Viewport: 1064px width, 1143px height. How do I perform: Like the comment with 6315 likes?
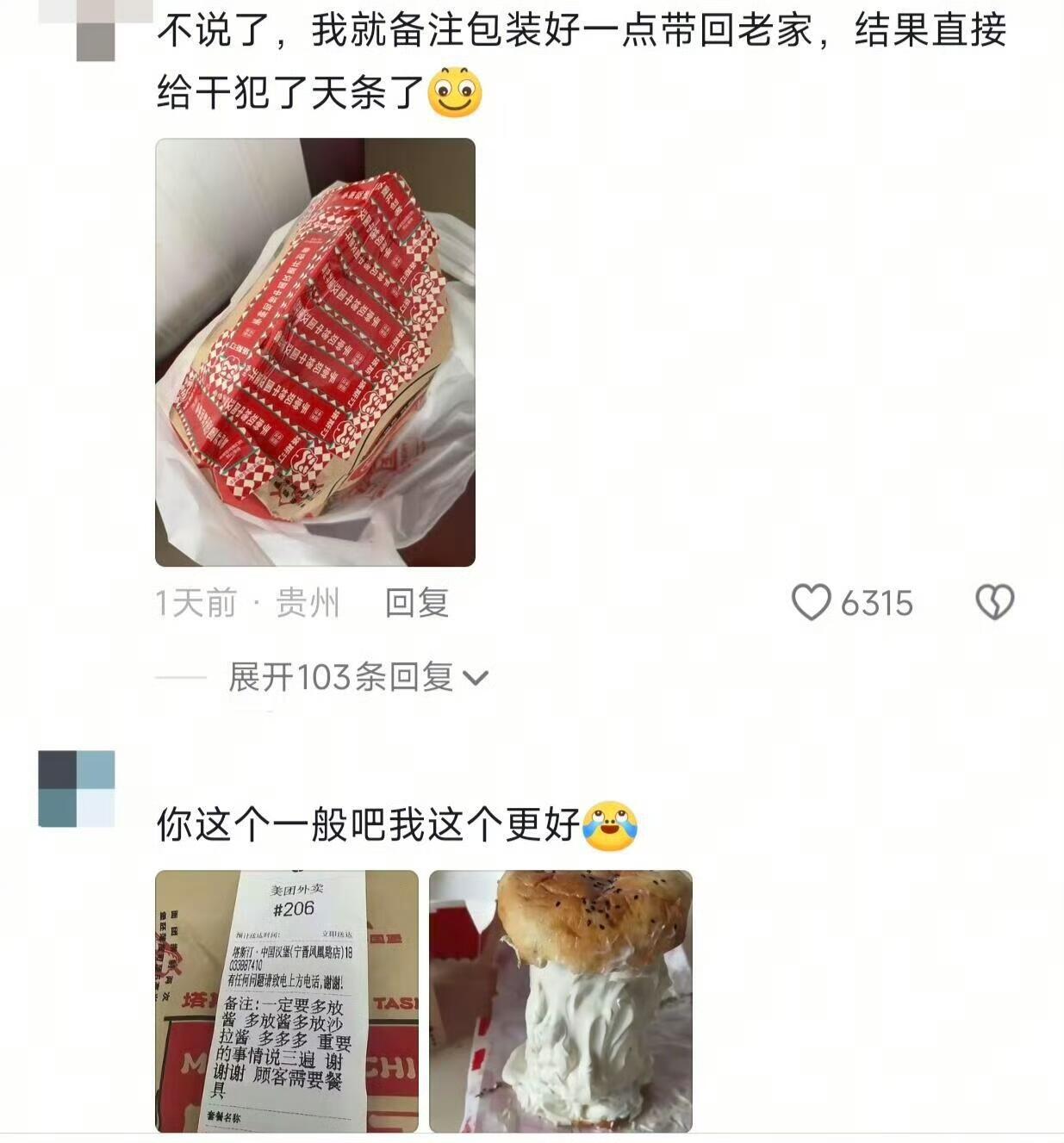[x=811, y=602]
